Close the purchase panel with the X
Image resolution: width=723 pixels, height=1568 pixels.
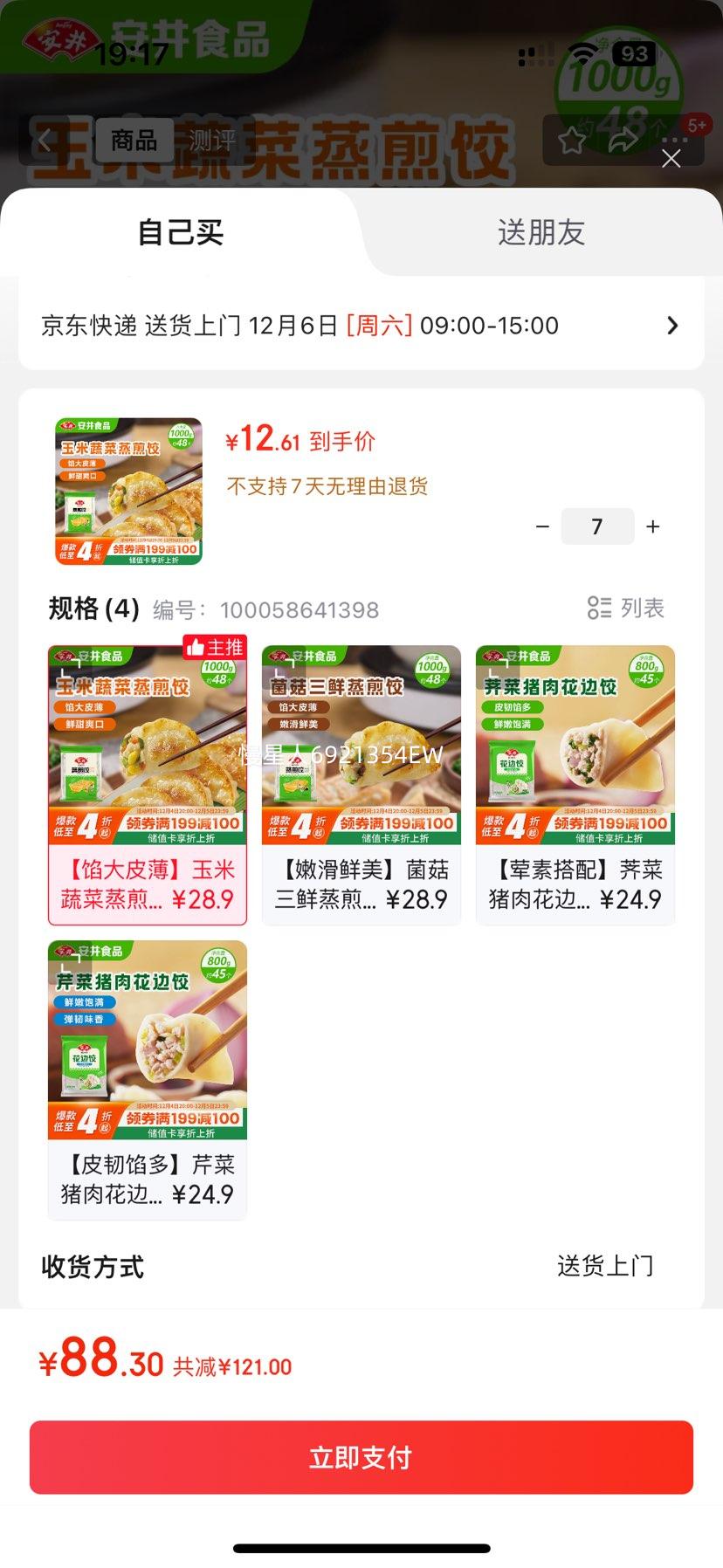pos(671,159)
